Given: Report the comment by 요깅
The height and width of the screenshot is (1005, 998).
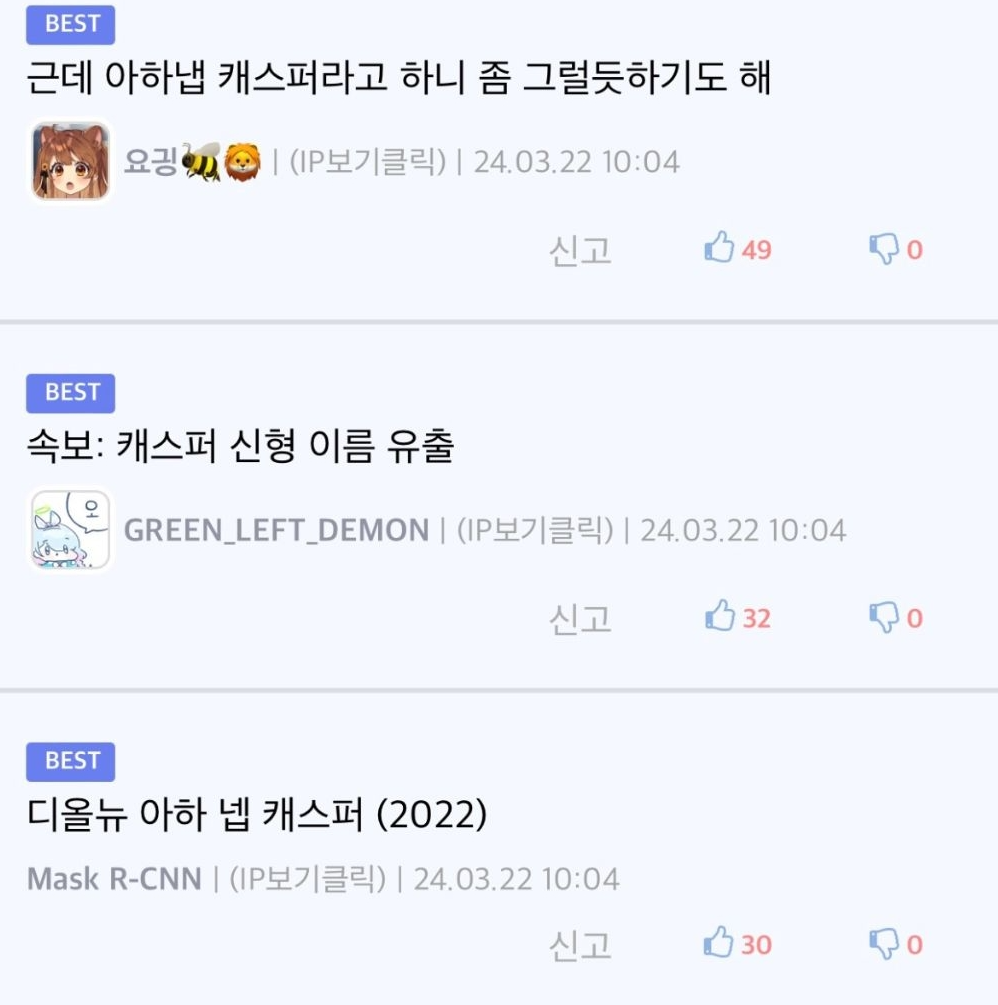Looking at the screenshot, I should tap(580, 249).
